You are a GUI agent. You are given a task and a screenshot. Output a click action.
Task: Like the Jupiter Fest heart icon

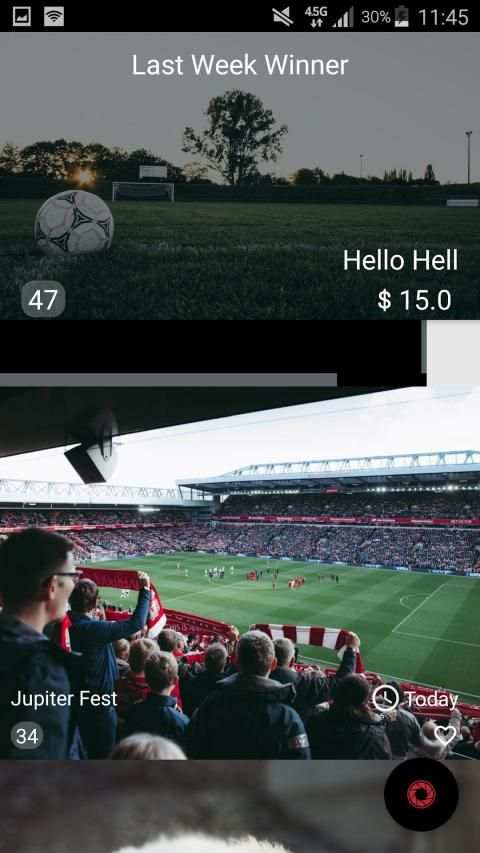coord(445,735)
